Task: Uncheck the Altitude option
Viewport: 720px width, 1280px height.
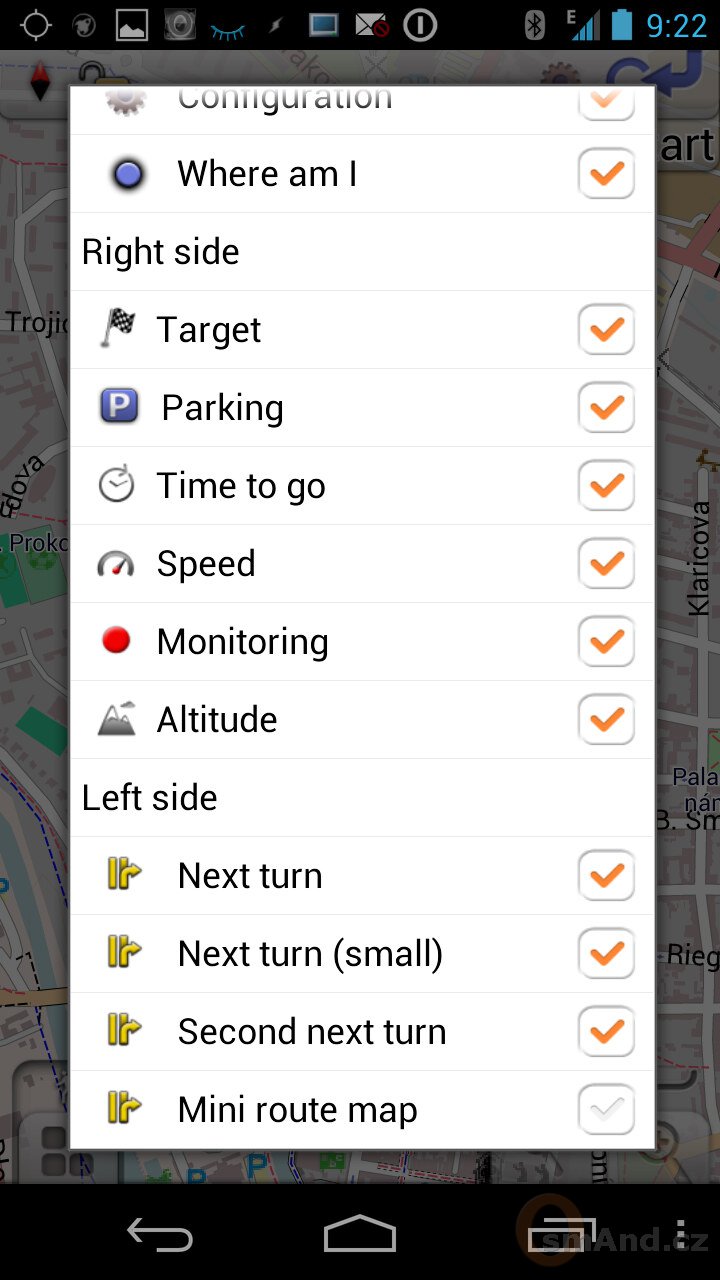Action: [x=606, y=720]
